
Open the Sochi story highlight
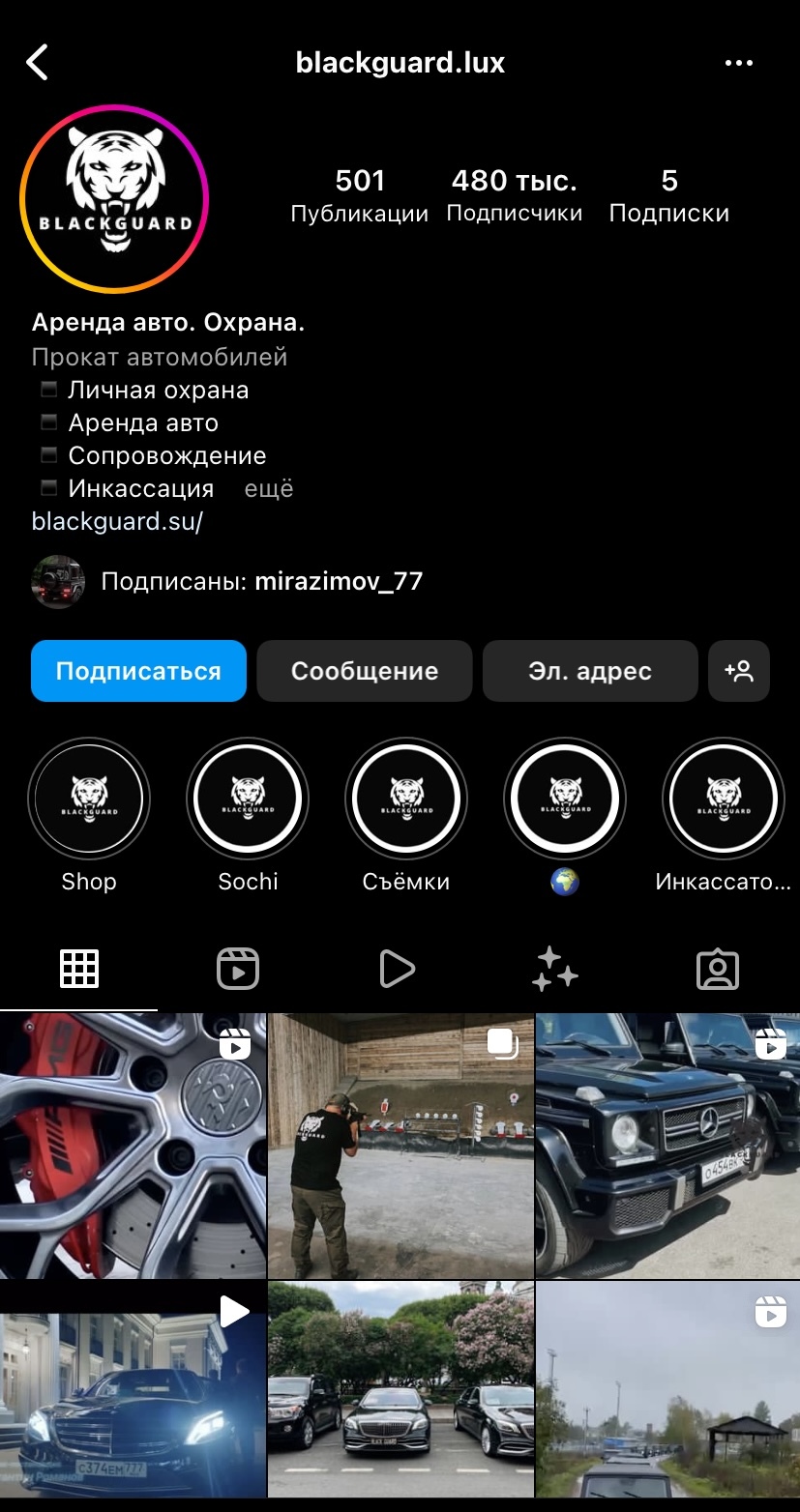pyautogui.click(x=248, y=800)
